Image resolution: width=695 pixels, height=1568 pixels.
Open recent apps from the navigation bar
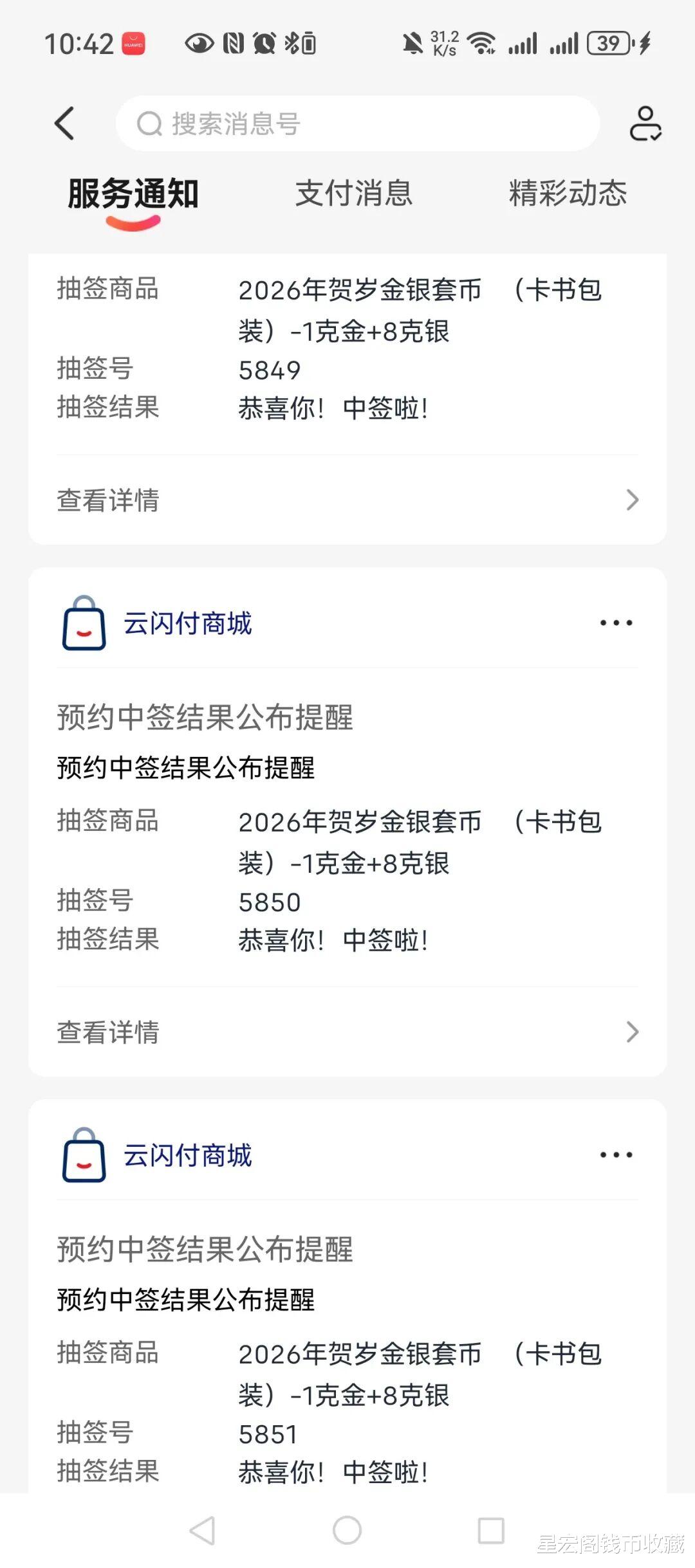click(x=491, y=1530)
